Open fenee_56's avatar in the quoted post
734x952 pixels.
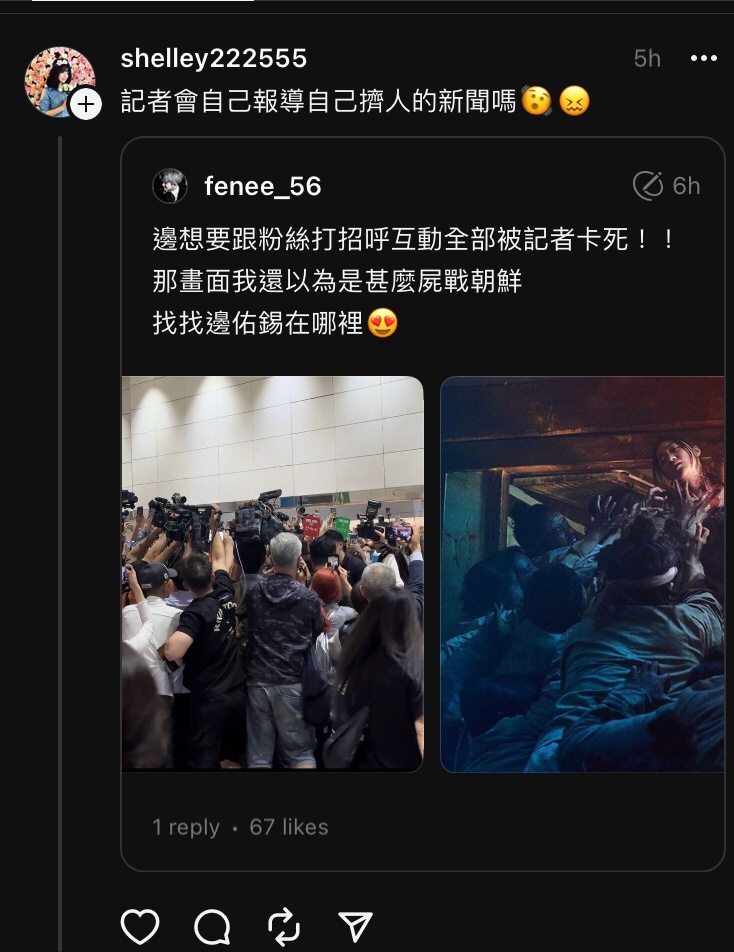[x=170, y=186]
